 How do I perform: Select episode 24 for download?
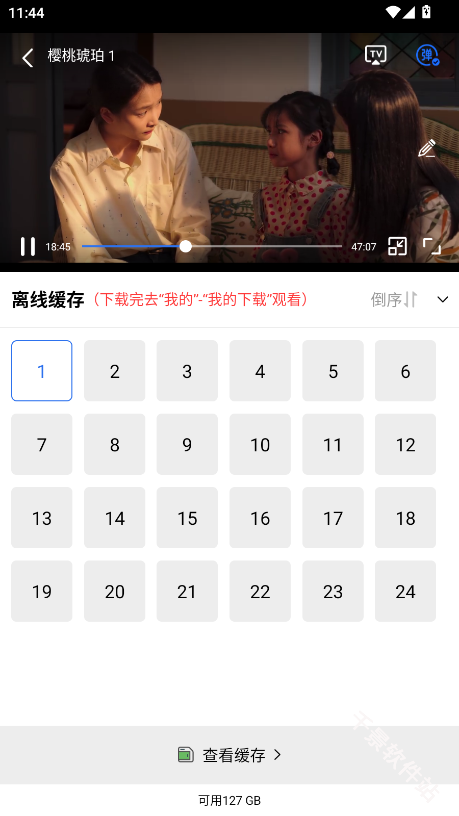point(405,591)
